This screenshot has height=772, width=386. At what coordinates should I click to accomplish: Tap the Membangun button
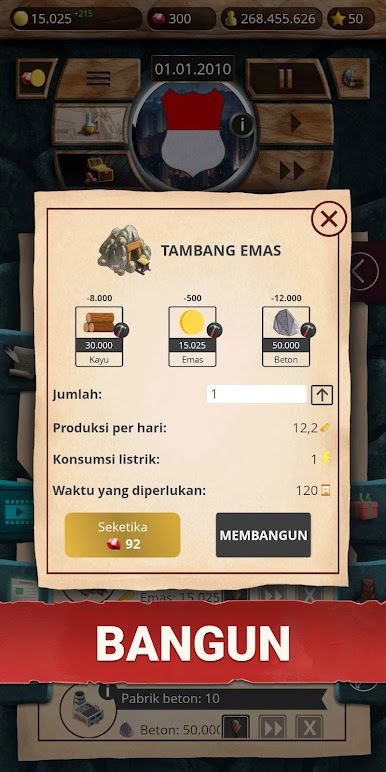(x=263, y=535)
